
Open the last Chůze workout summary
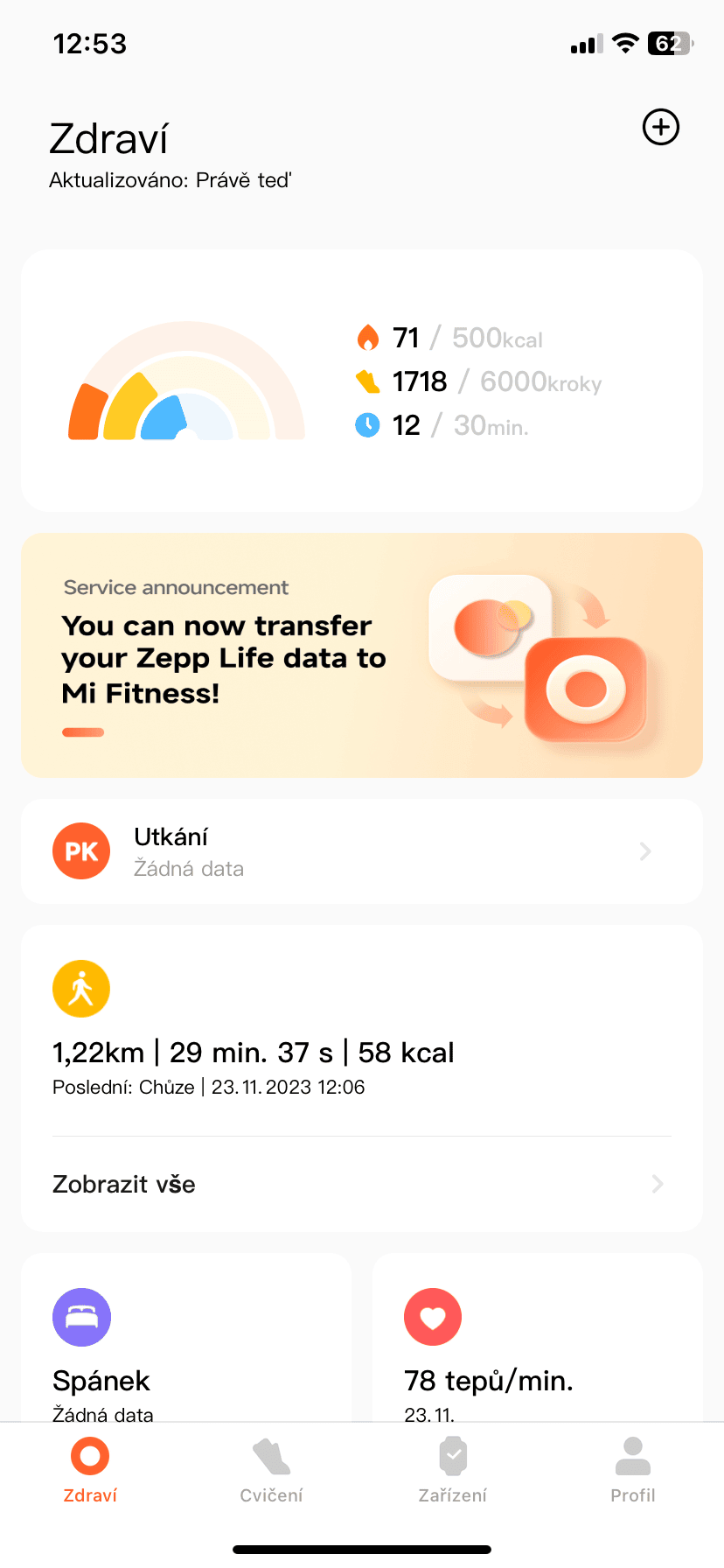click(362, 1031)
